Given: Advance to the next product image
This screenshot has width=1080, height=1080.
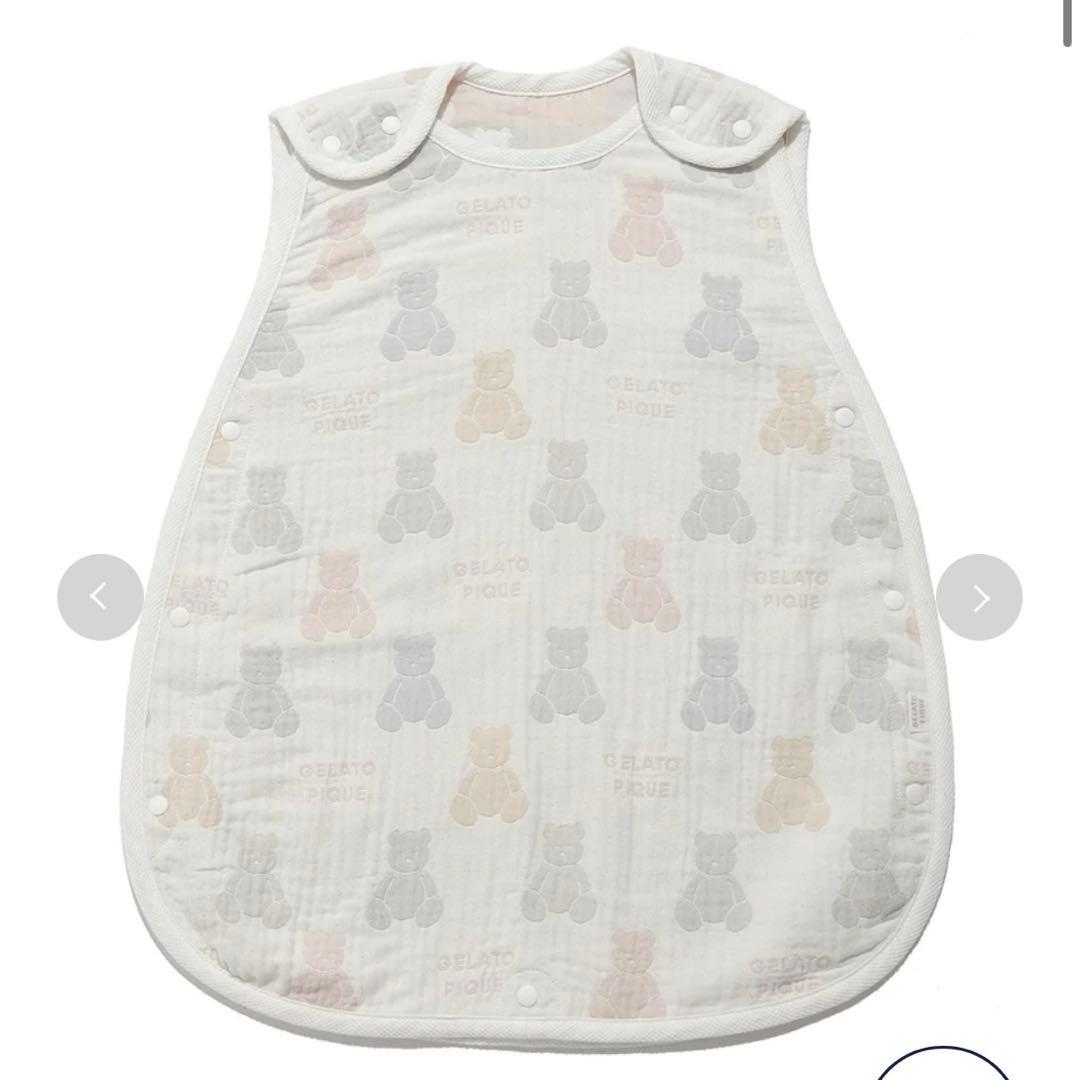Looking at the screenshot, I should pyautogui.click(x=979, y=597).
